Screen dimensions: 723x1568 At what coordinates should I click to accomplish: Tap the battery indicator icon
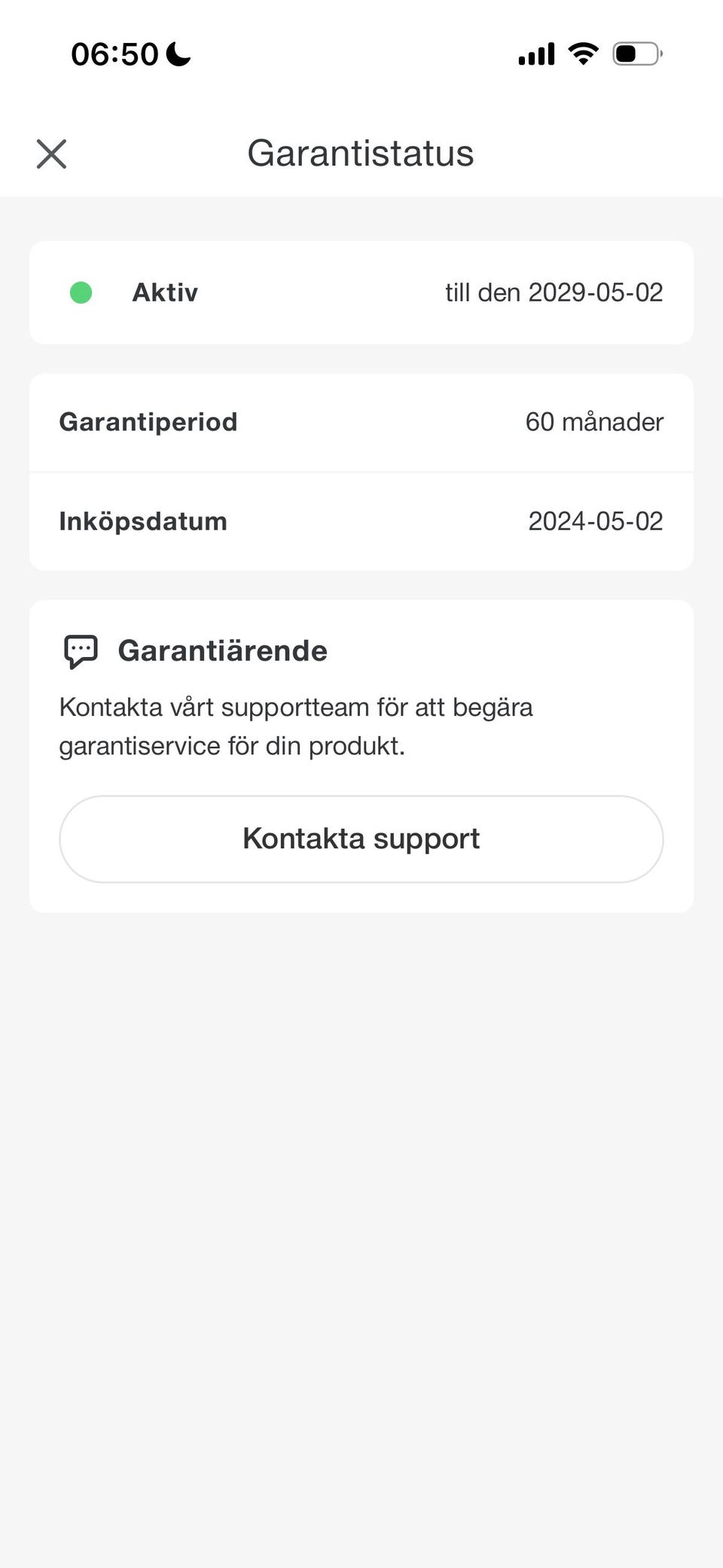(636, 53)
